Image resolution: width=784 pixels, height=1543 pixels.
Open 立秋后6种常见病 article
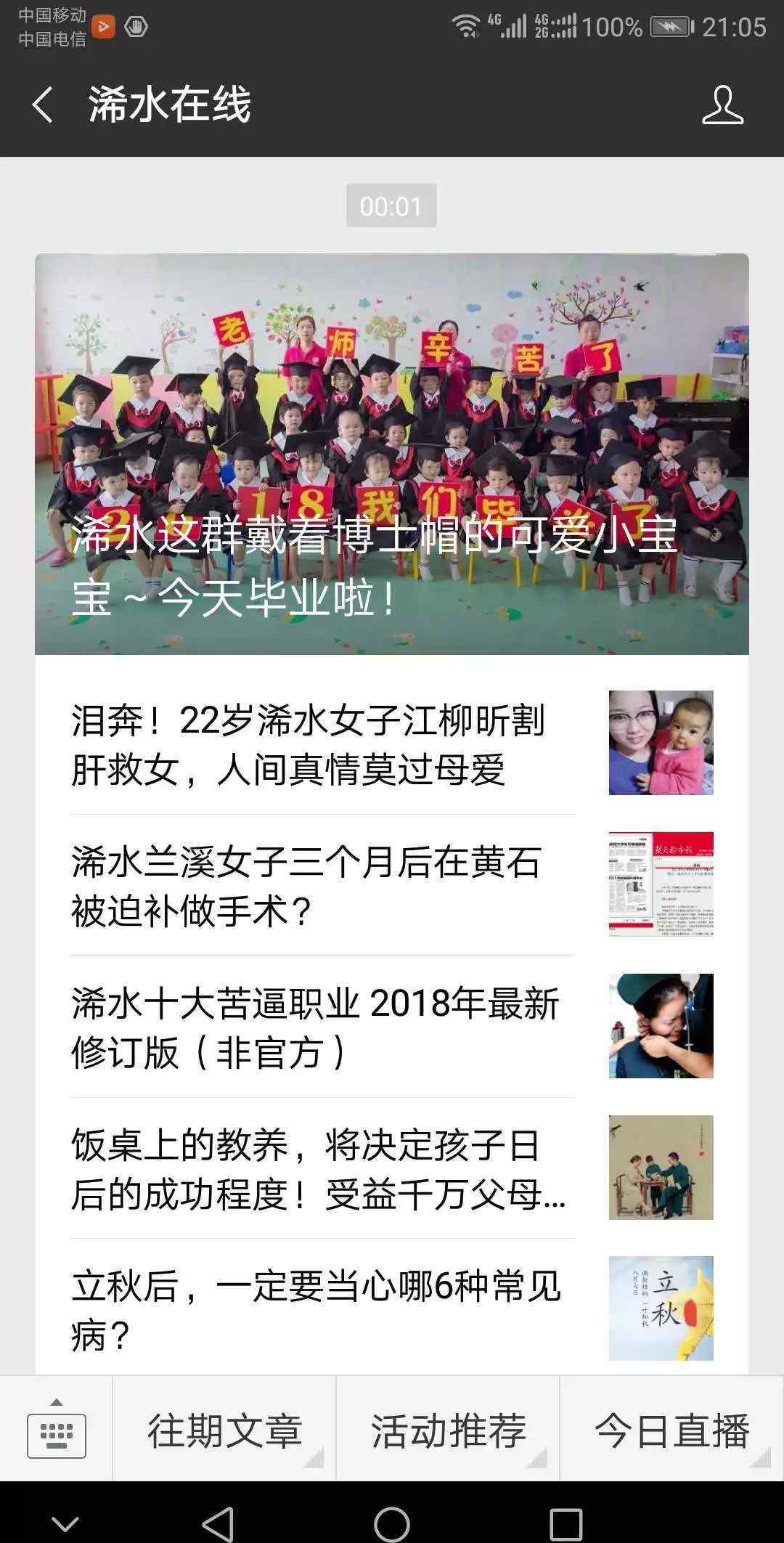[x=392, y=1307]
